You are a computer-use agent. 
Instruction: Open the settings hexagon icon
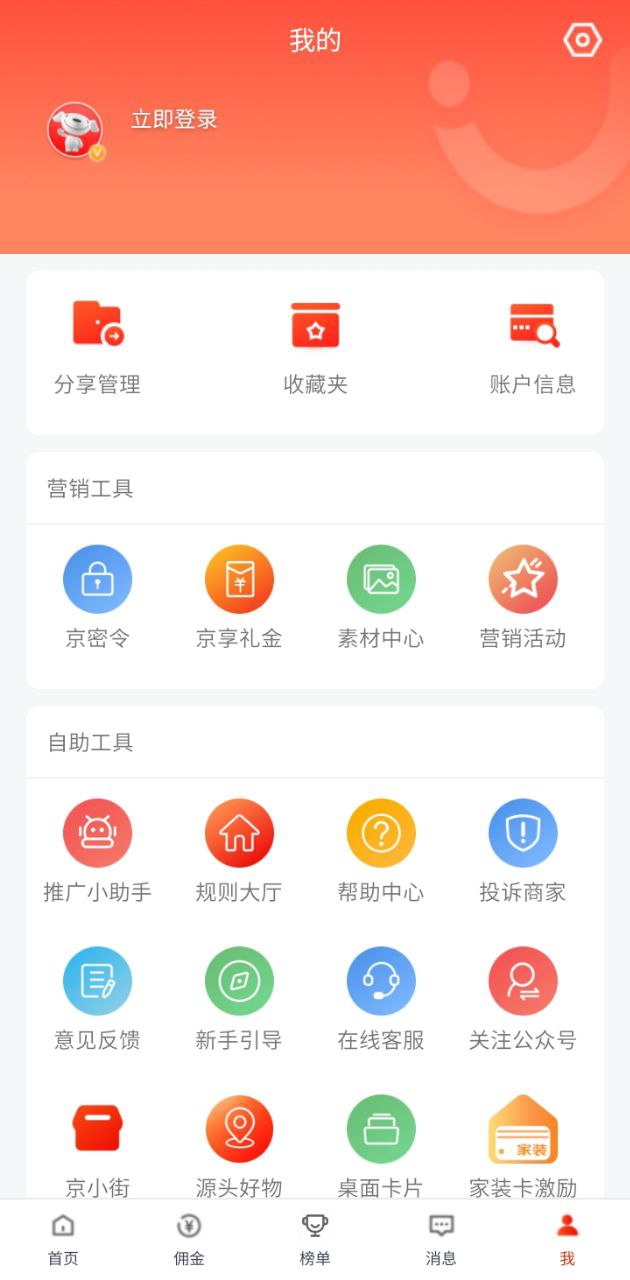click(582, 41)
